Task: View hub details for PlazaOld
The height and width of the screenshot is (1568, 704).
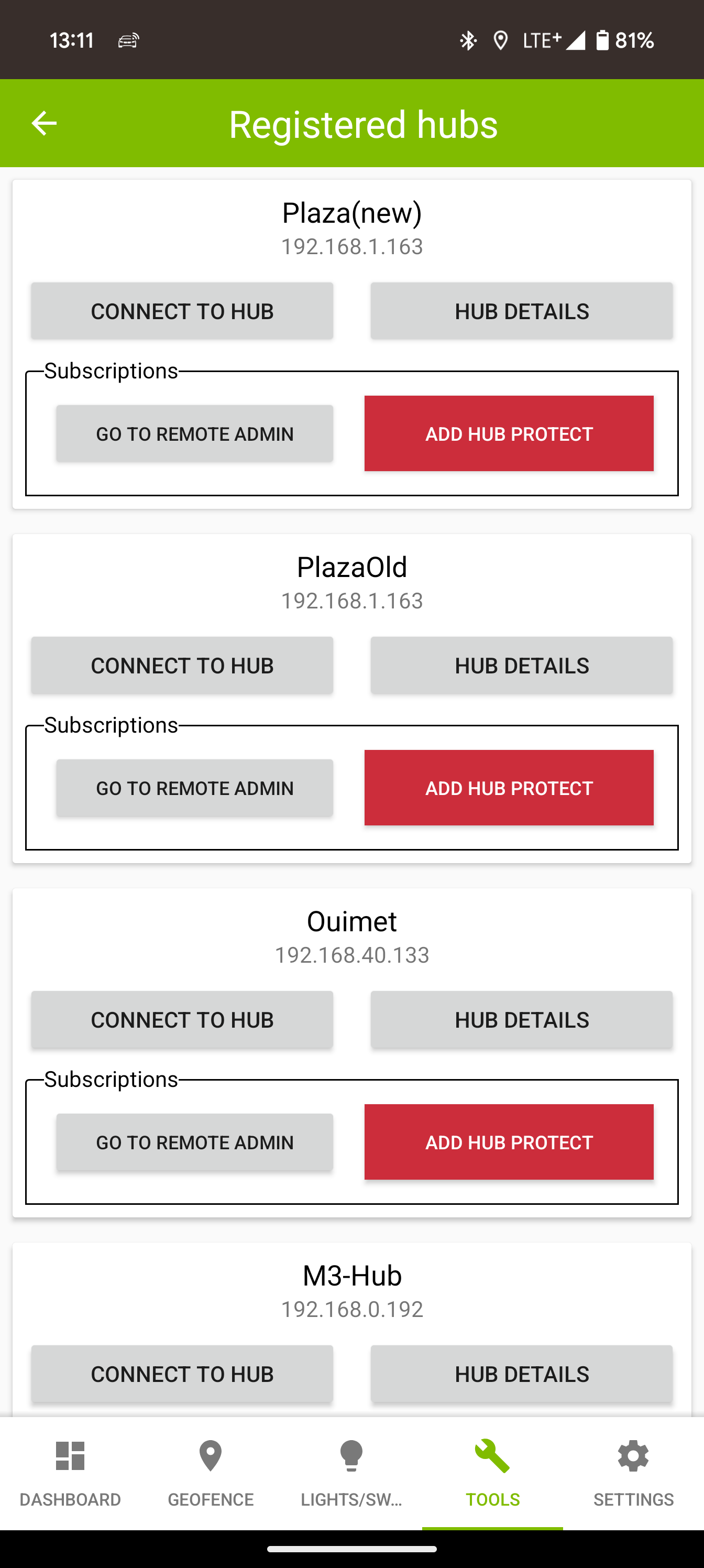Action: [x=522, y=666]
